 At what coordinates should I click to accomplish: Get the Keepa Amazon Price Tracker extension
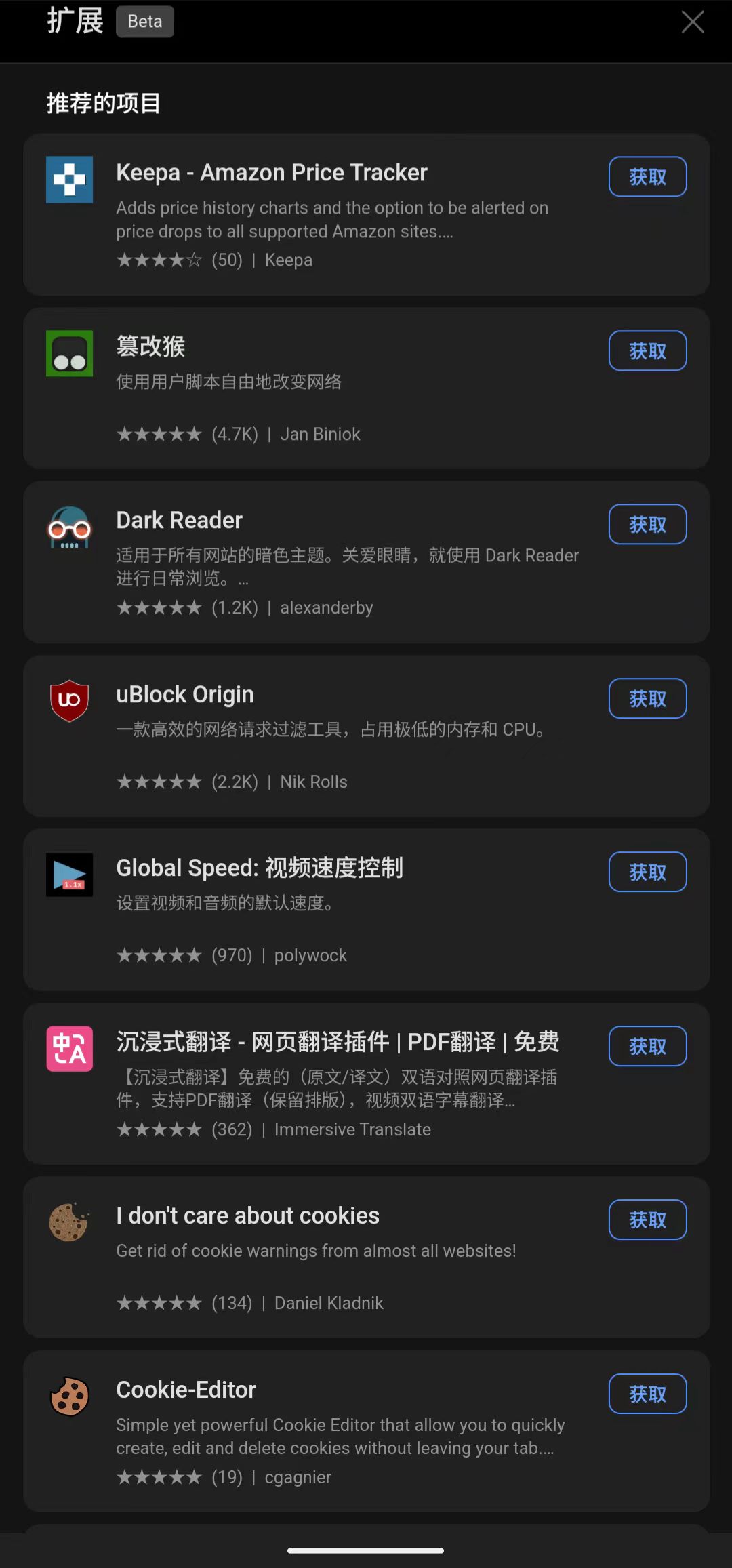(647, 177)
